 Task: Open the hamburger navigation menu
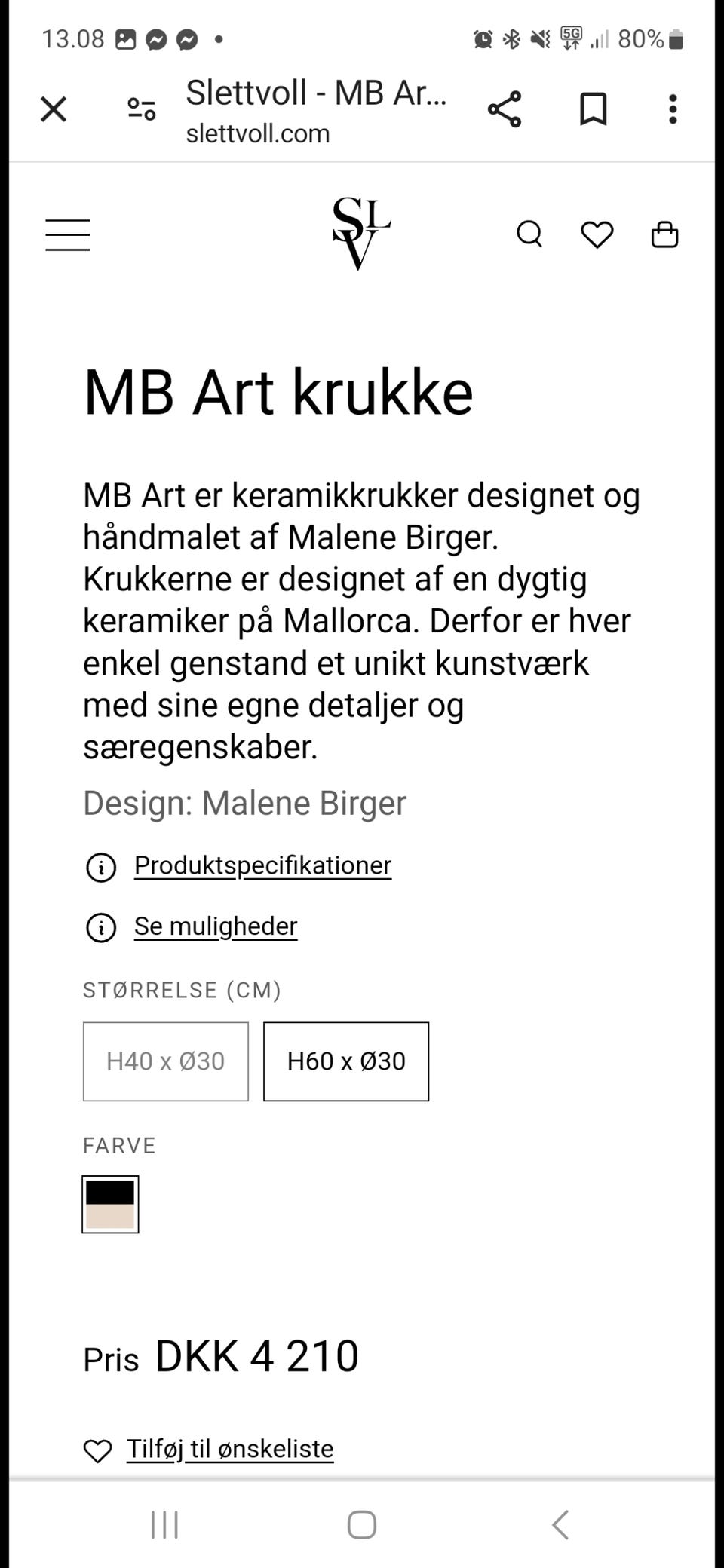(67, 234)
